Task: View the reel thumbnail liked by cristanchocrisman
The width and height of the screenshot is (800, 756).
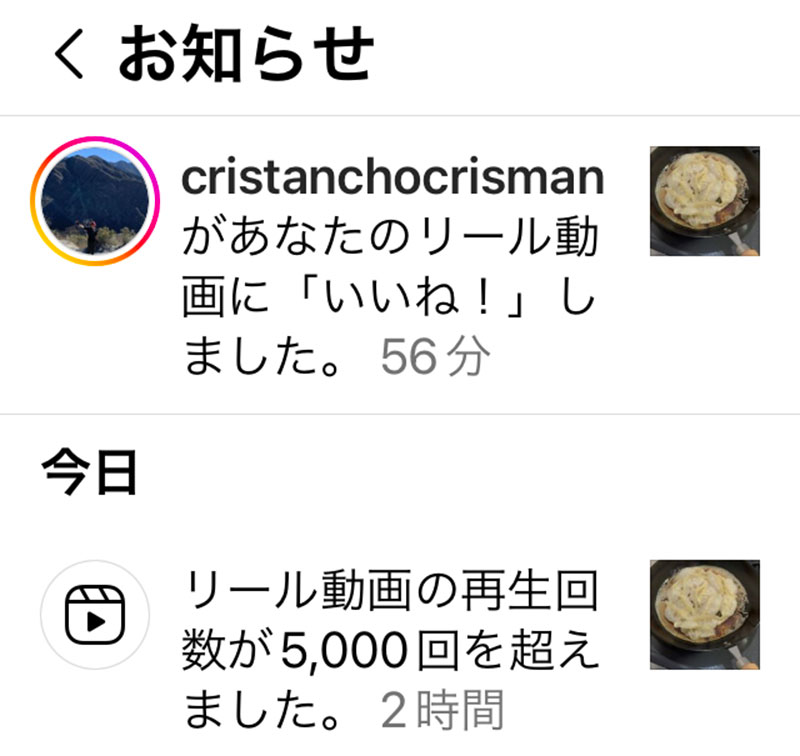Action: (704, 201)
